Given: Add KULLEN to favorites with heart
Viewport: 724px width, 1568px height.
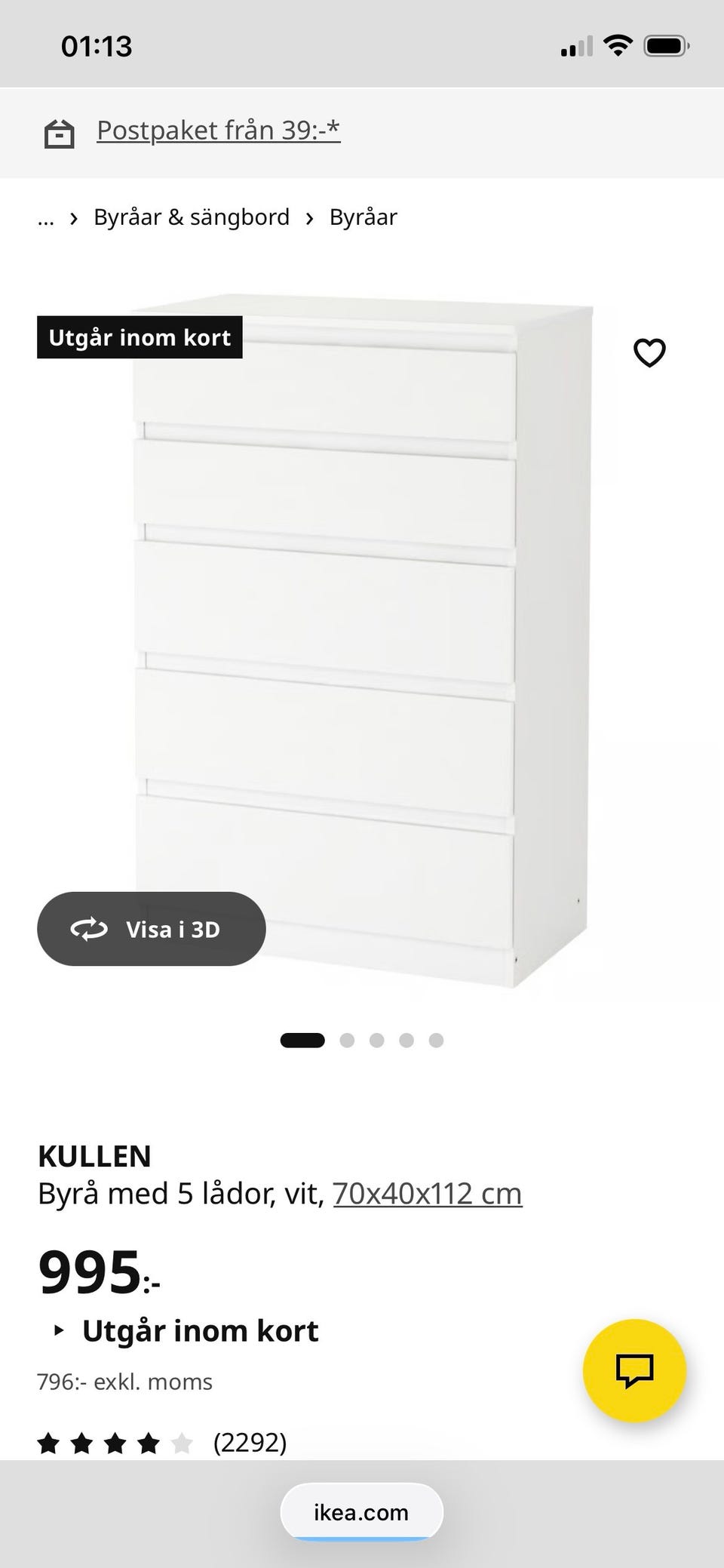Looking at the screenshot, I should click(649, 352).
